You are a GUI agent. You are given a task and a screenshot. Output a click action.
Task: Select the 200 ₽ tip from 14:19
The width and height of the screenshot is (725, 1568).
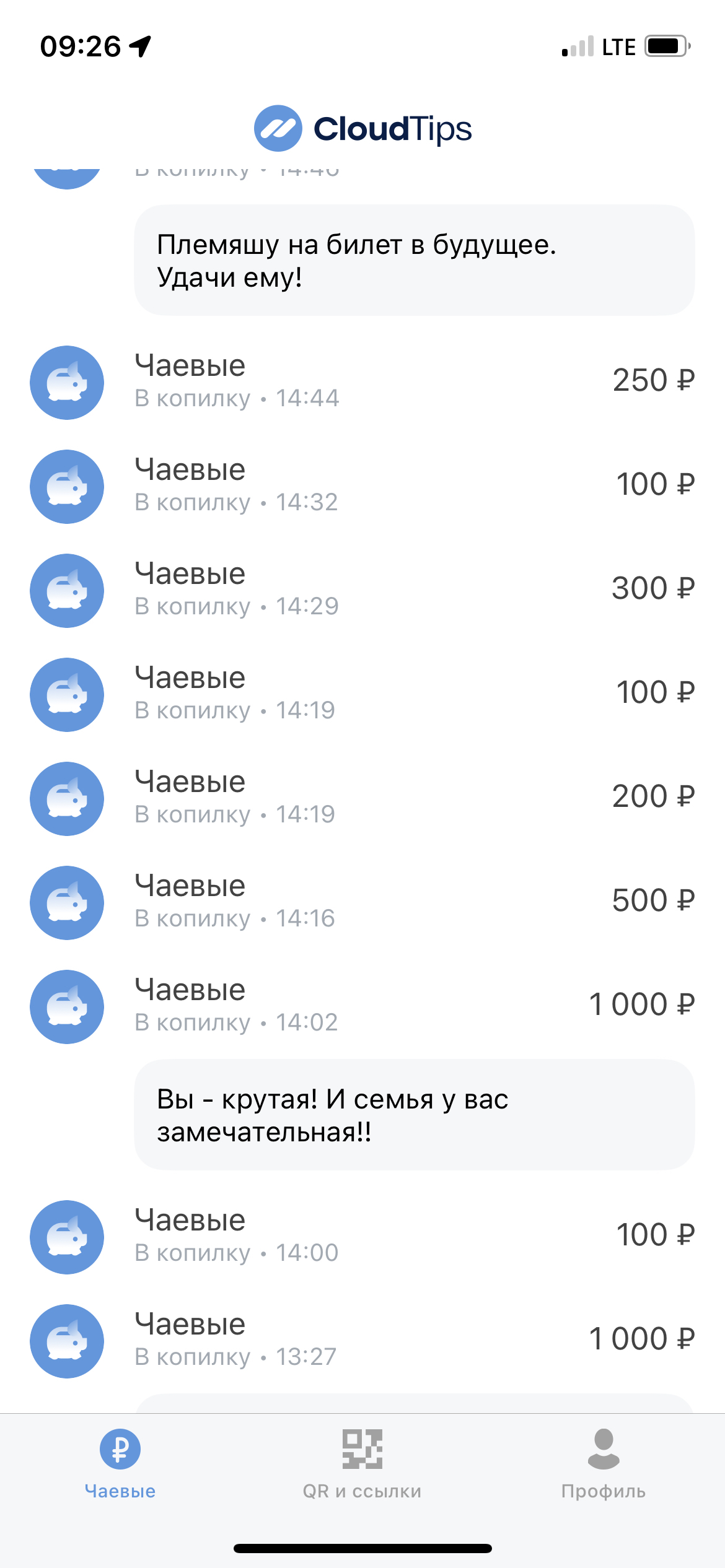point(362,798)
